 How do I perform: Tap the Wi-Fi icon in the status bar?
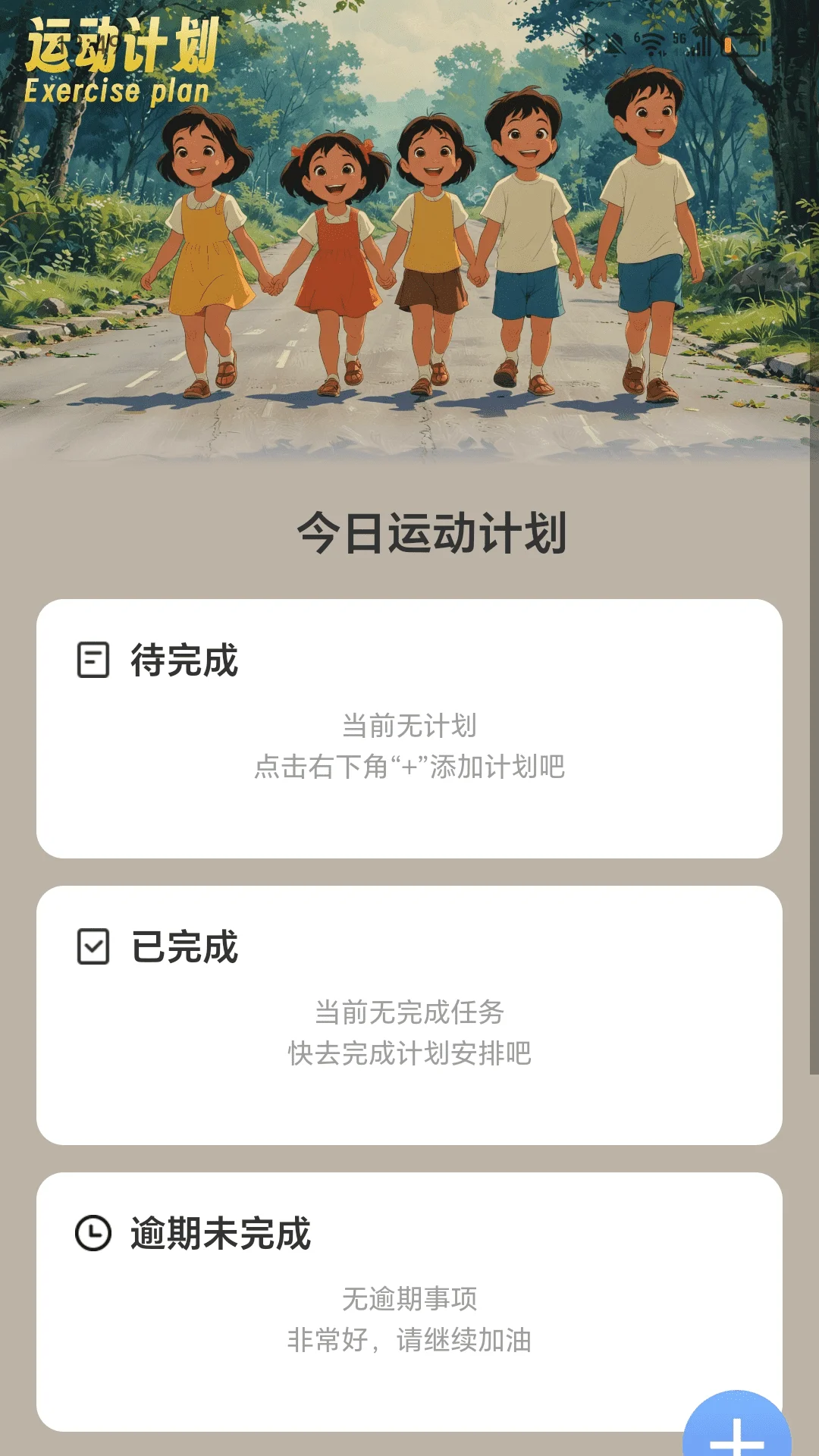[x=654, y=44]
